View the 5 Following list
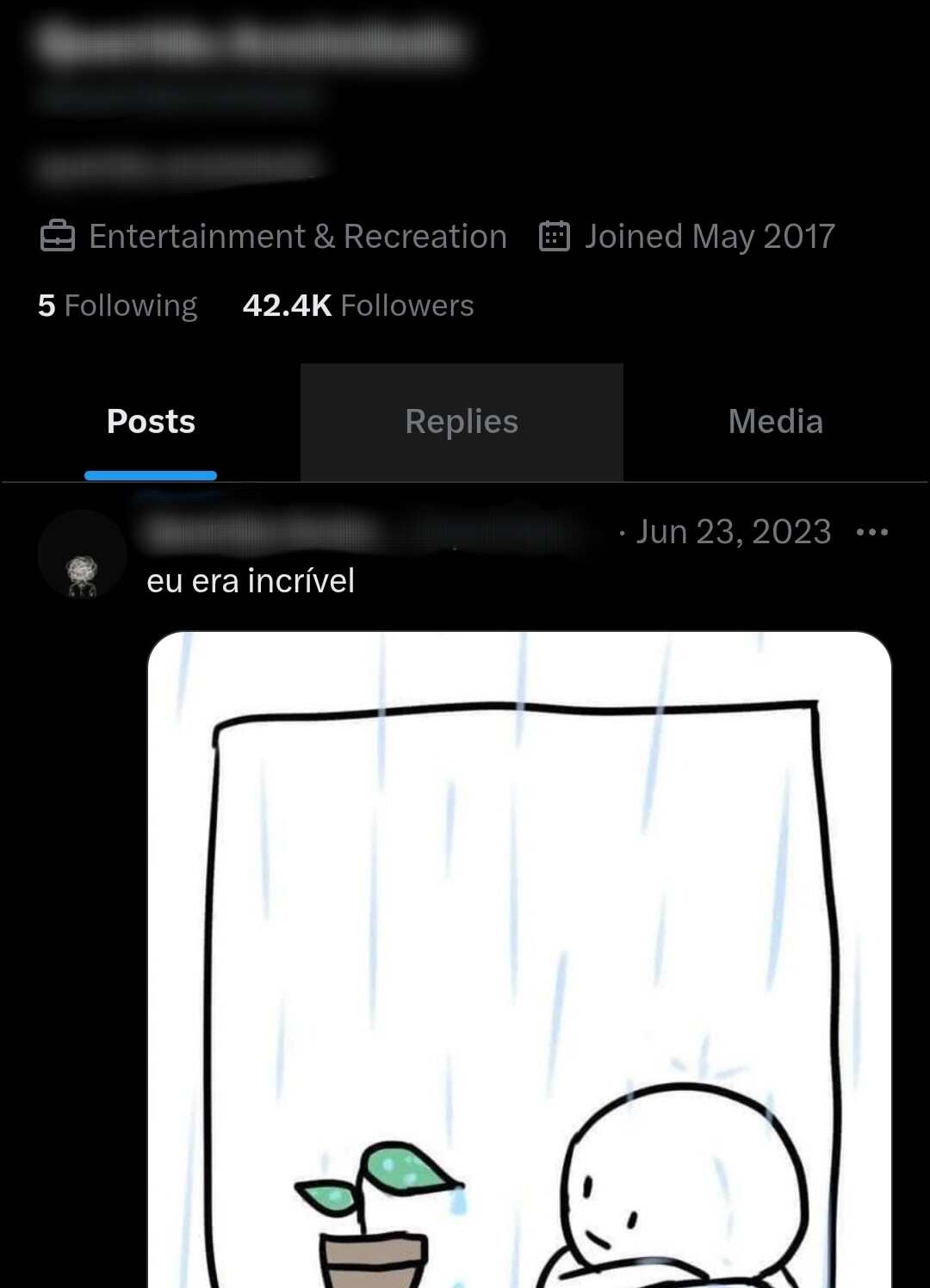The height and width of the screenshot is (1288, 930). click(118, 306)
